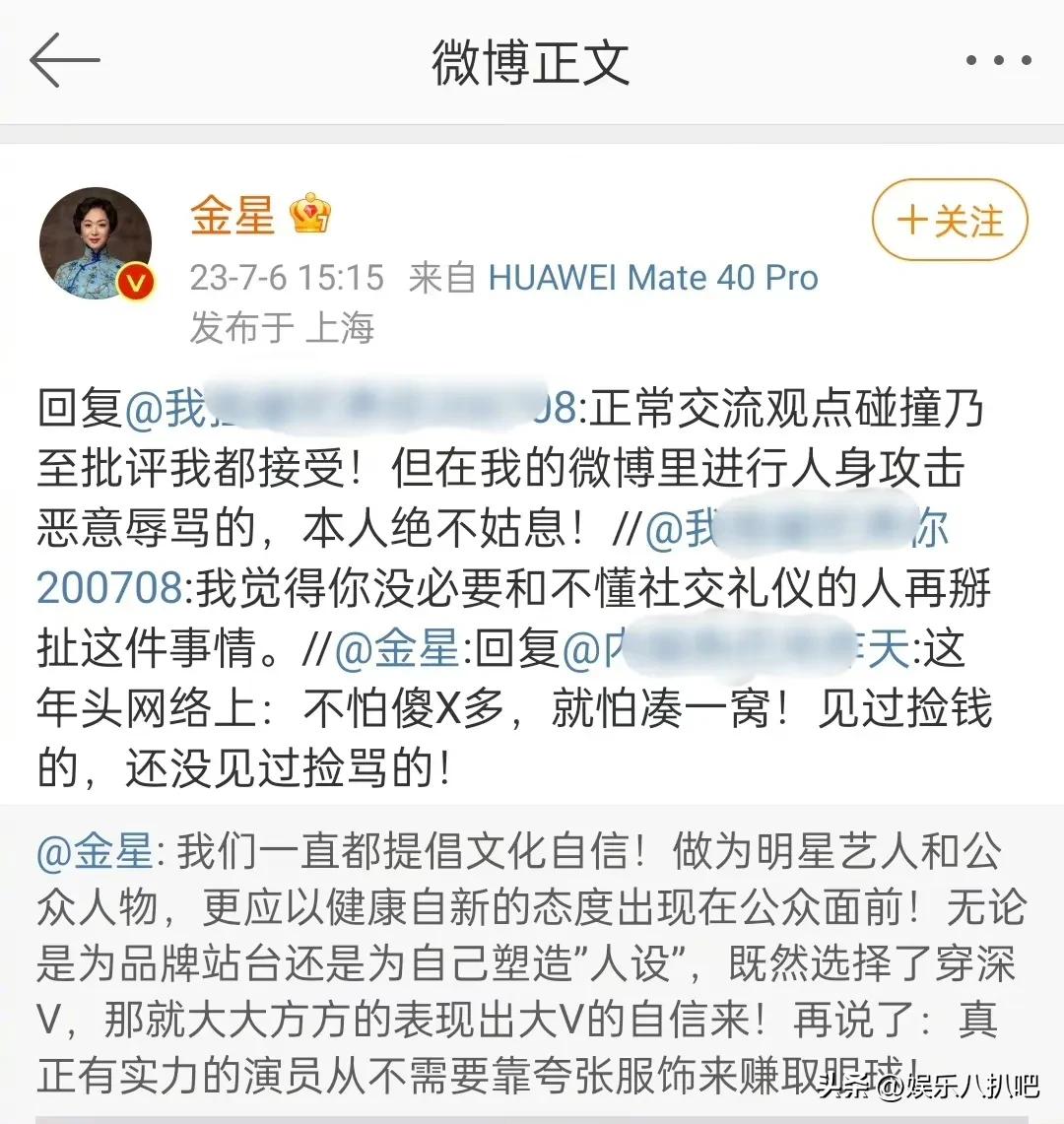Toggle follow state via the 关注 button
Viewport: 1064px width, 1124px height.
(949, 222)
